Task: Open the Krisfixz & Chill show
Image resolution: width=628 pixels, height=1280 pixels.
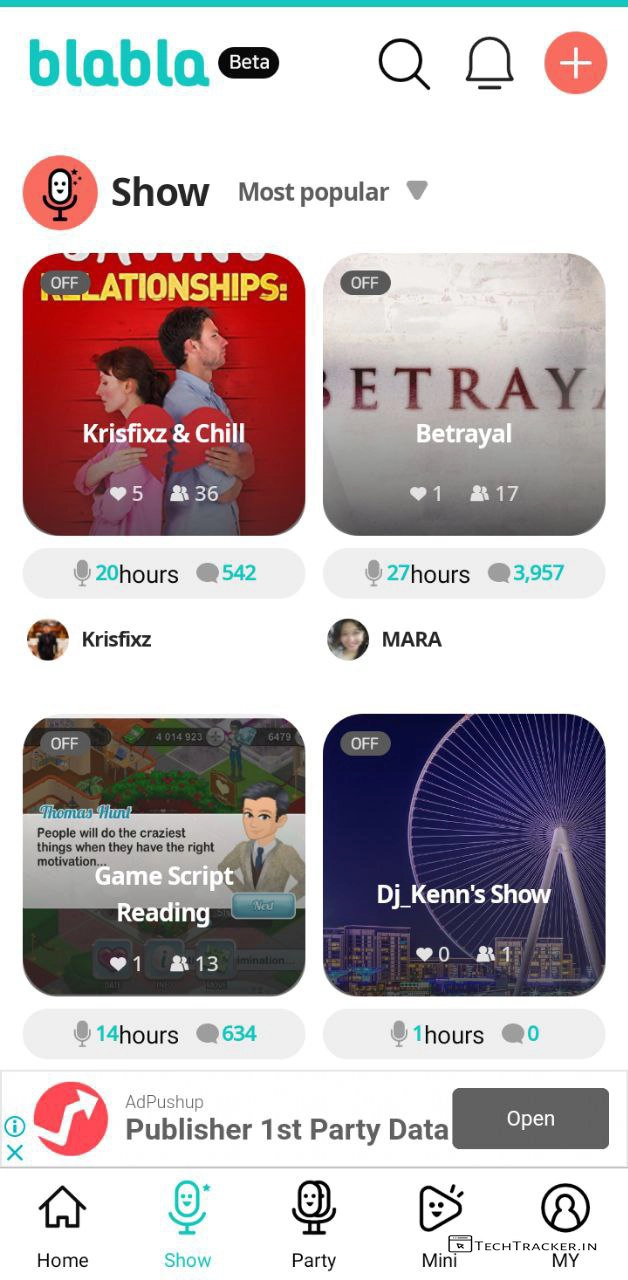Action: [x=164, y=394]
